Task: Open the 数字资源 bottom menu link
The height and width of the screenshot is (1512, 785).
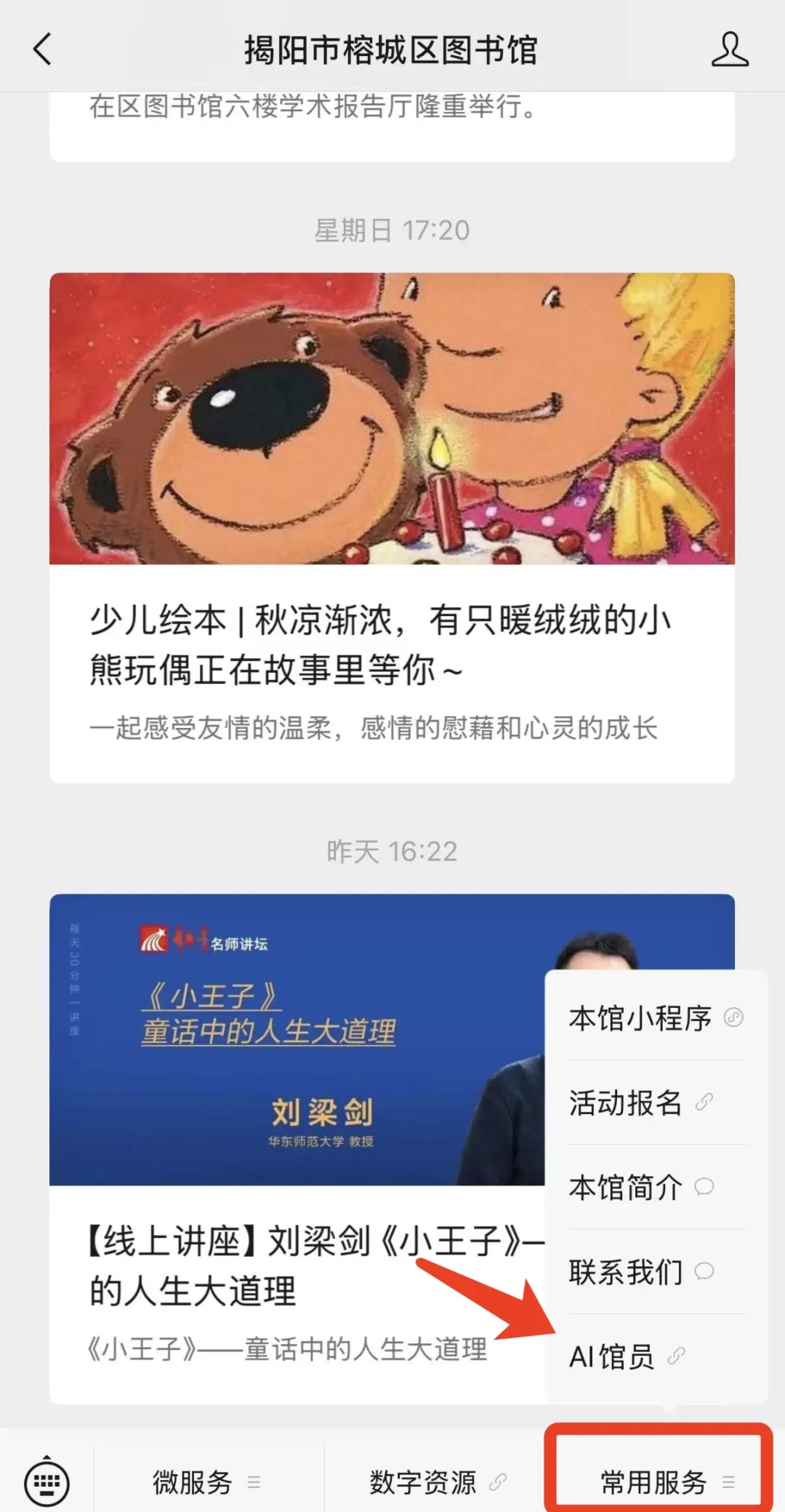Action: [436, 1481]
